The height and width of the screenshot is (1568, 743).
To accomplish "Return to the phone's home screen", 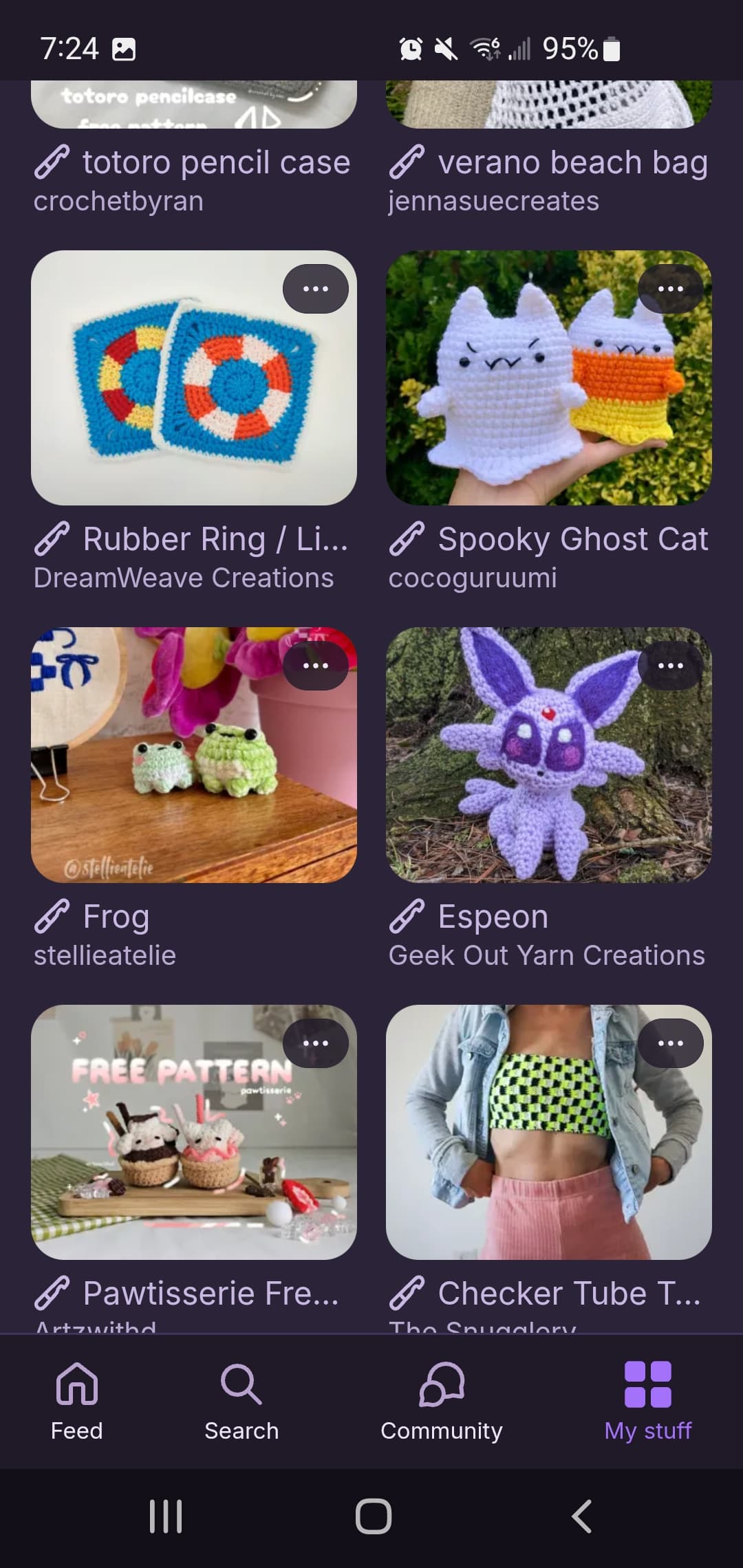I will [x=373, y=1516].
